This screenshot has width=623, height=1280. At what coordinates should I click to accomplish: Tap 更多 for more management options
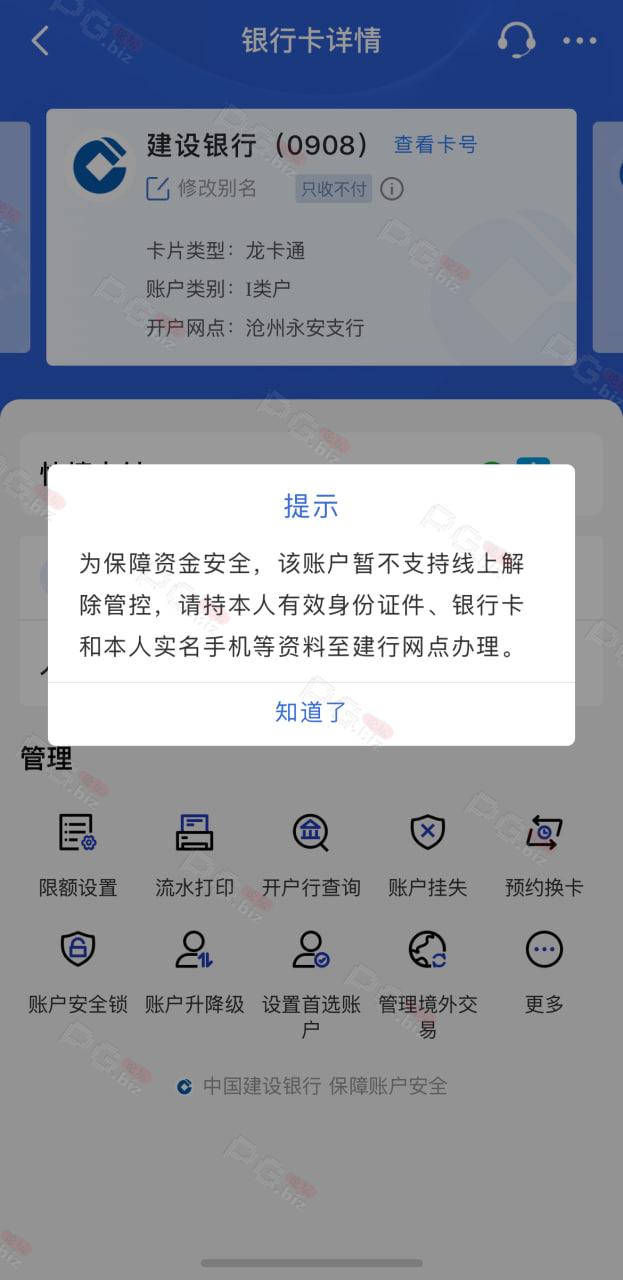click(544, 972)
